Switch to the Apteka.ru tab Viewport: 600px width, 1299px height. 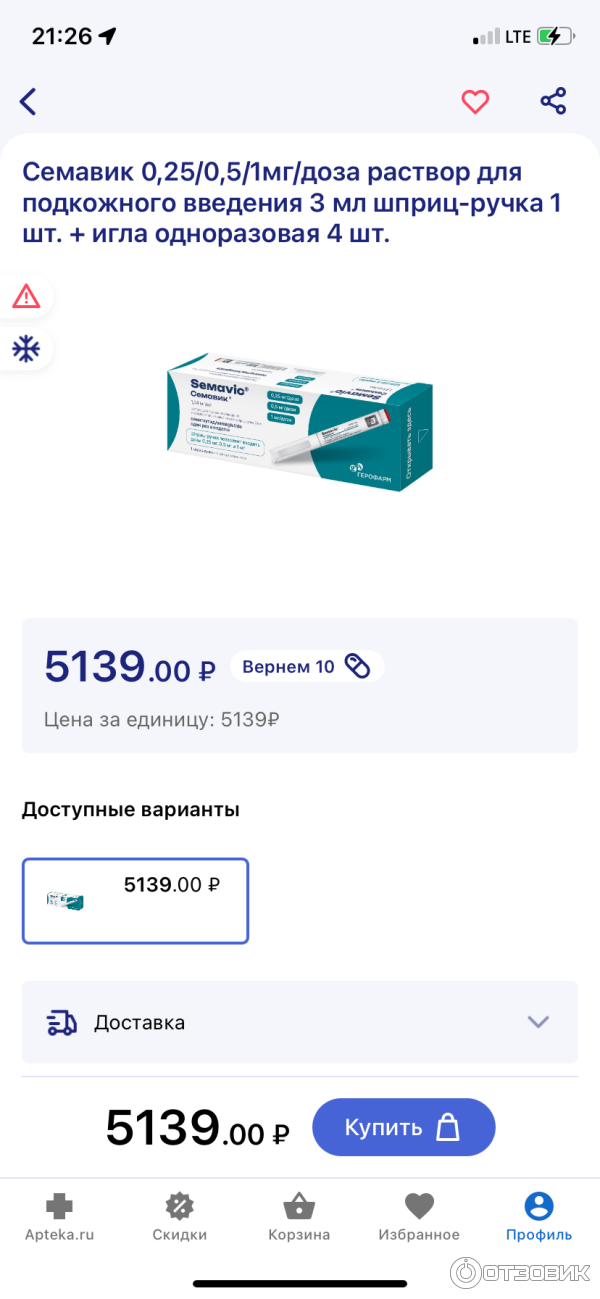60,1217
